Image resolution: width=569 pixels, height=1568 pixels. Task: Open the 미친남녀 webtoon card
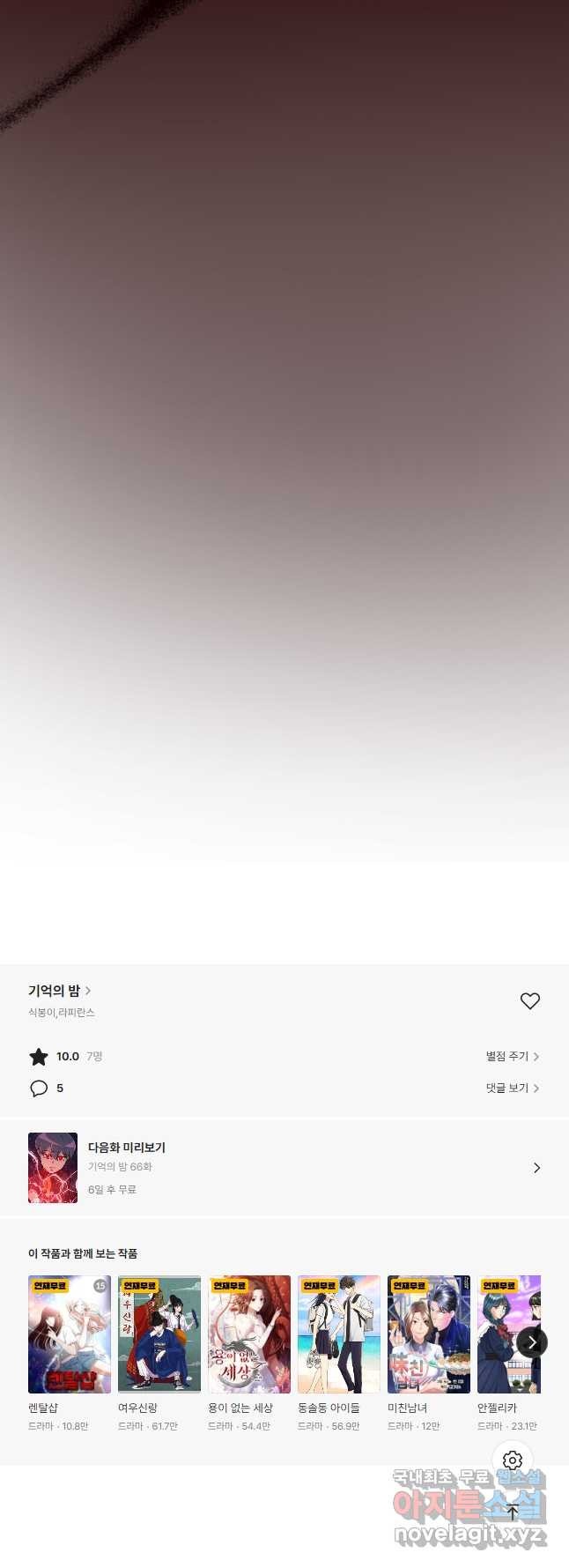point(429,1334)
